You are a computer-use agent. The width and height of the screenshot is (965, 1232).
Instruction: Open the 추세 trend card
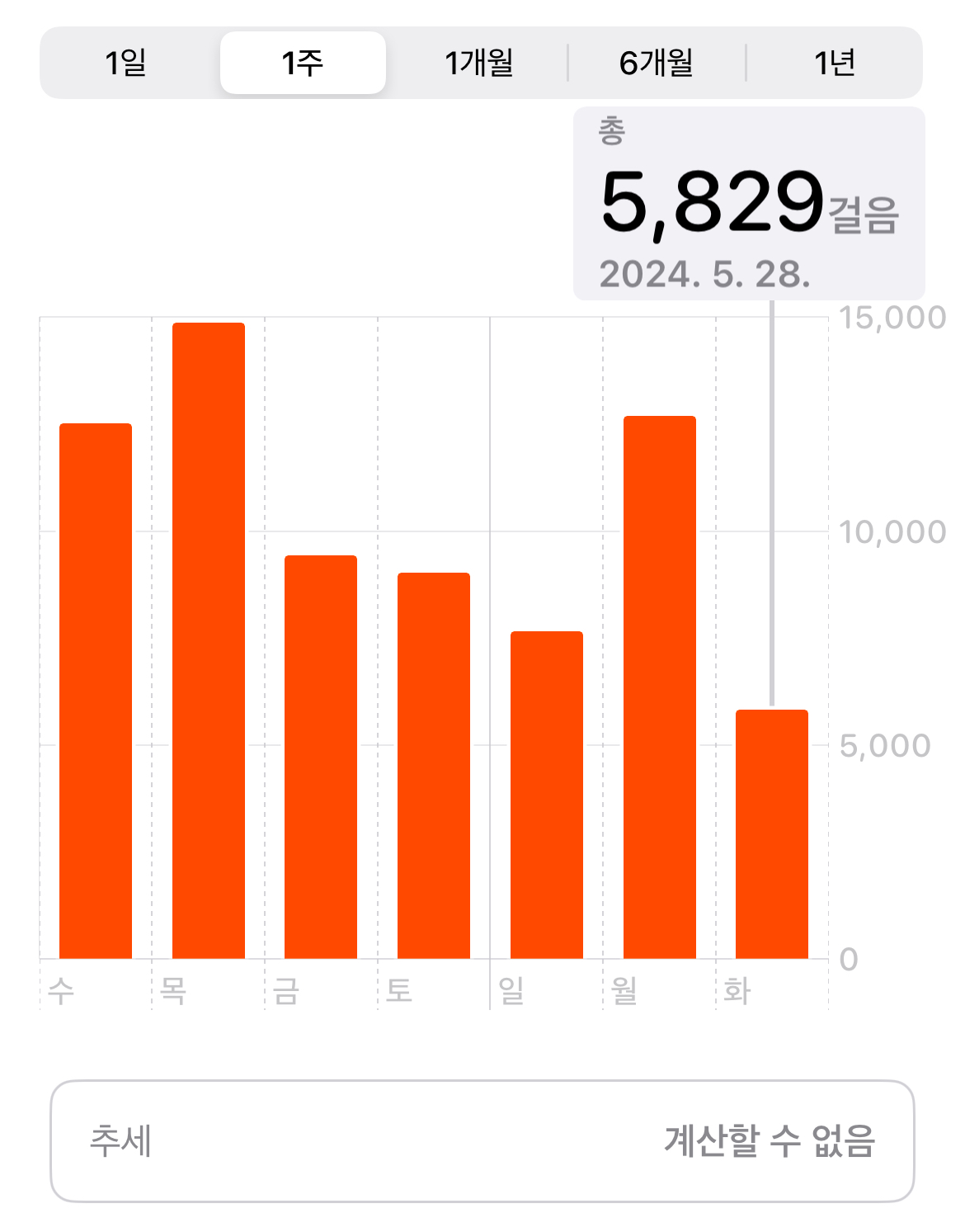tap(482, 1141)
